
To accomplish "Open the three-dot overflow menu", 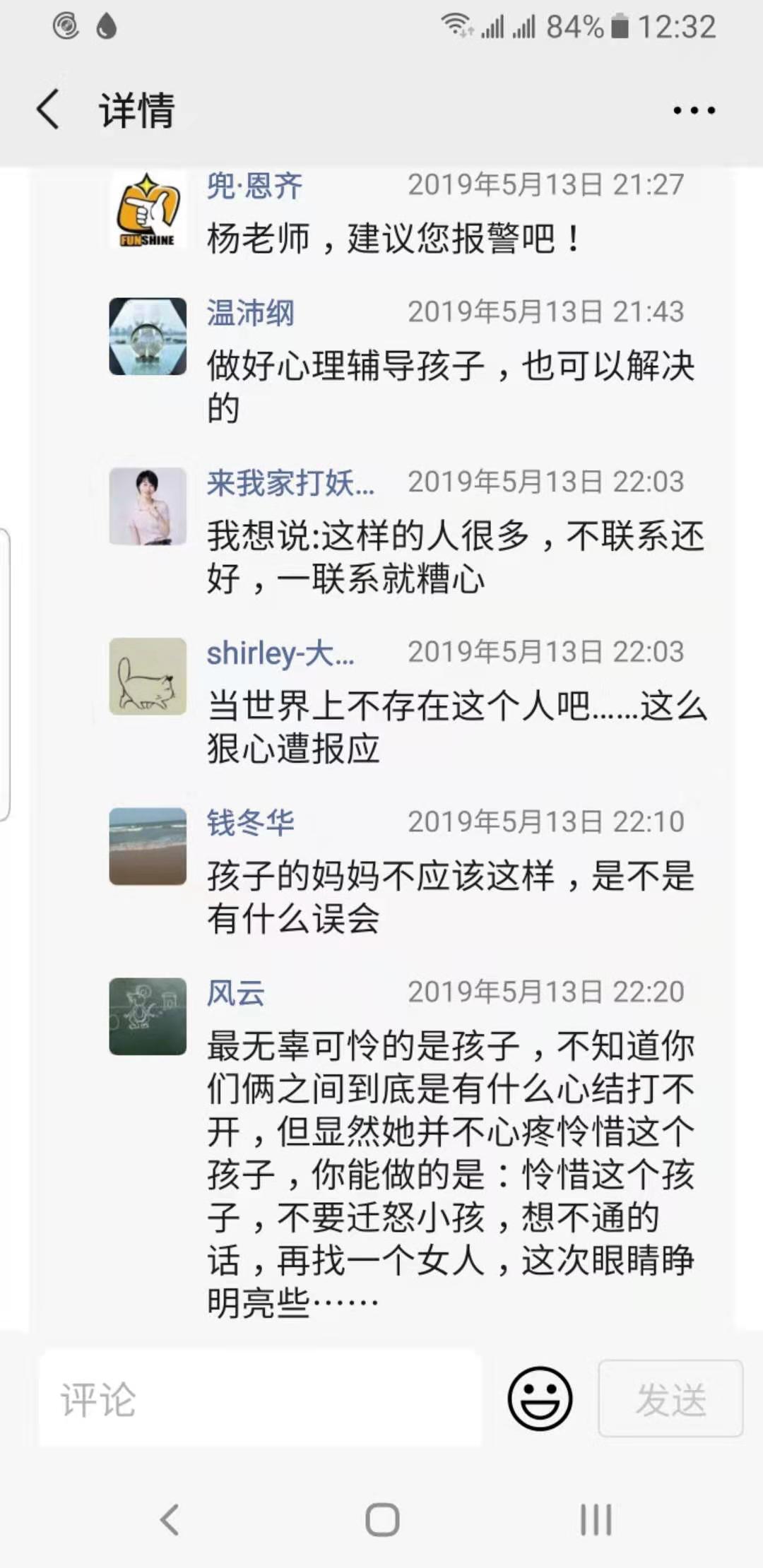I will [694, 110].
